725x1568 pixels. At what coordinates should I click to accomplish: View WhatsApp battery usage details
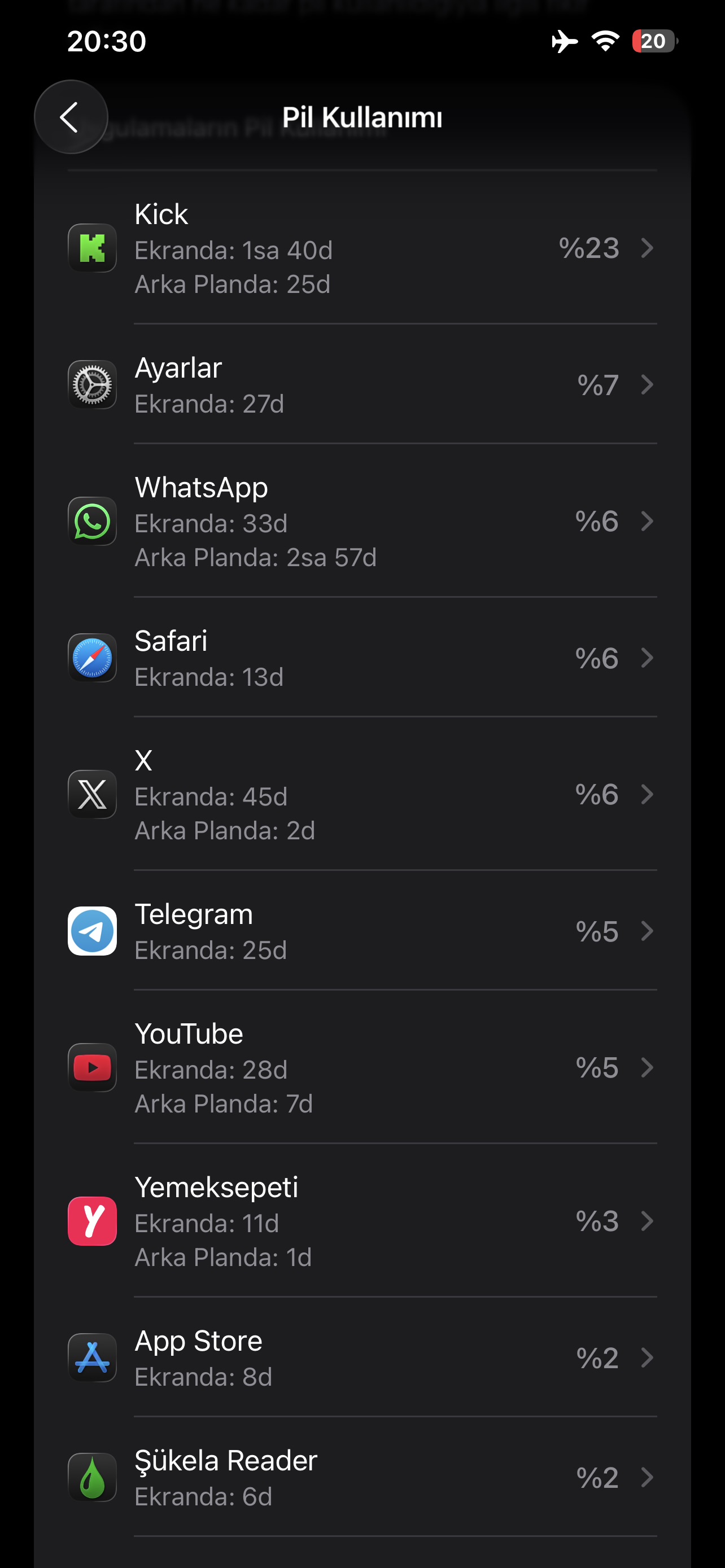362,522
